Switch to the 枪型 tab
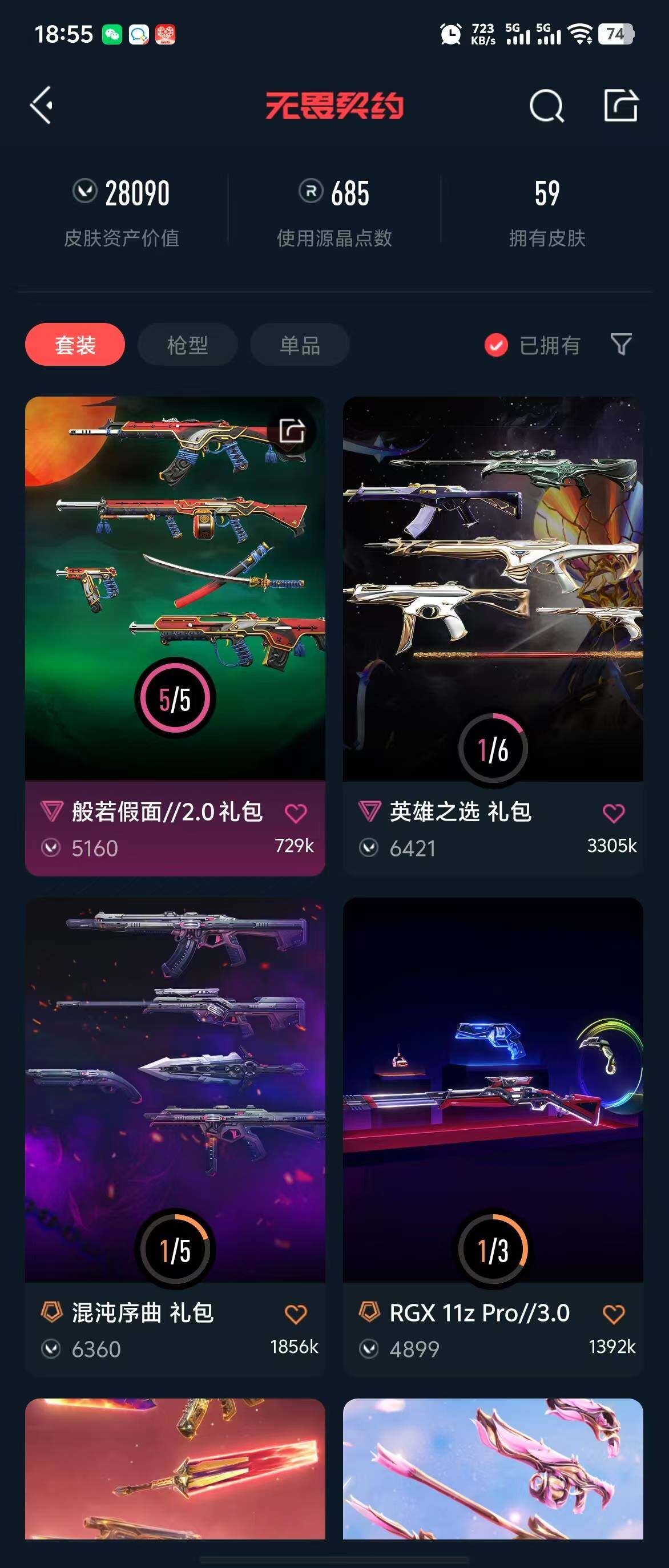This screenshot has height=1568, width=669. click(x=187, y=345)
